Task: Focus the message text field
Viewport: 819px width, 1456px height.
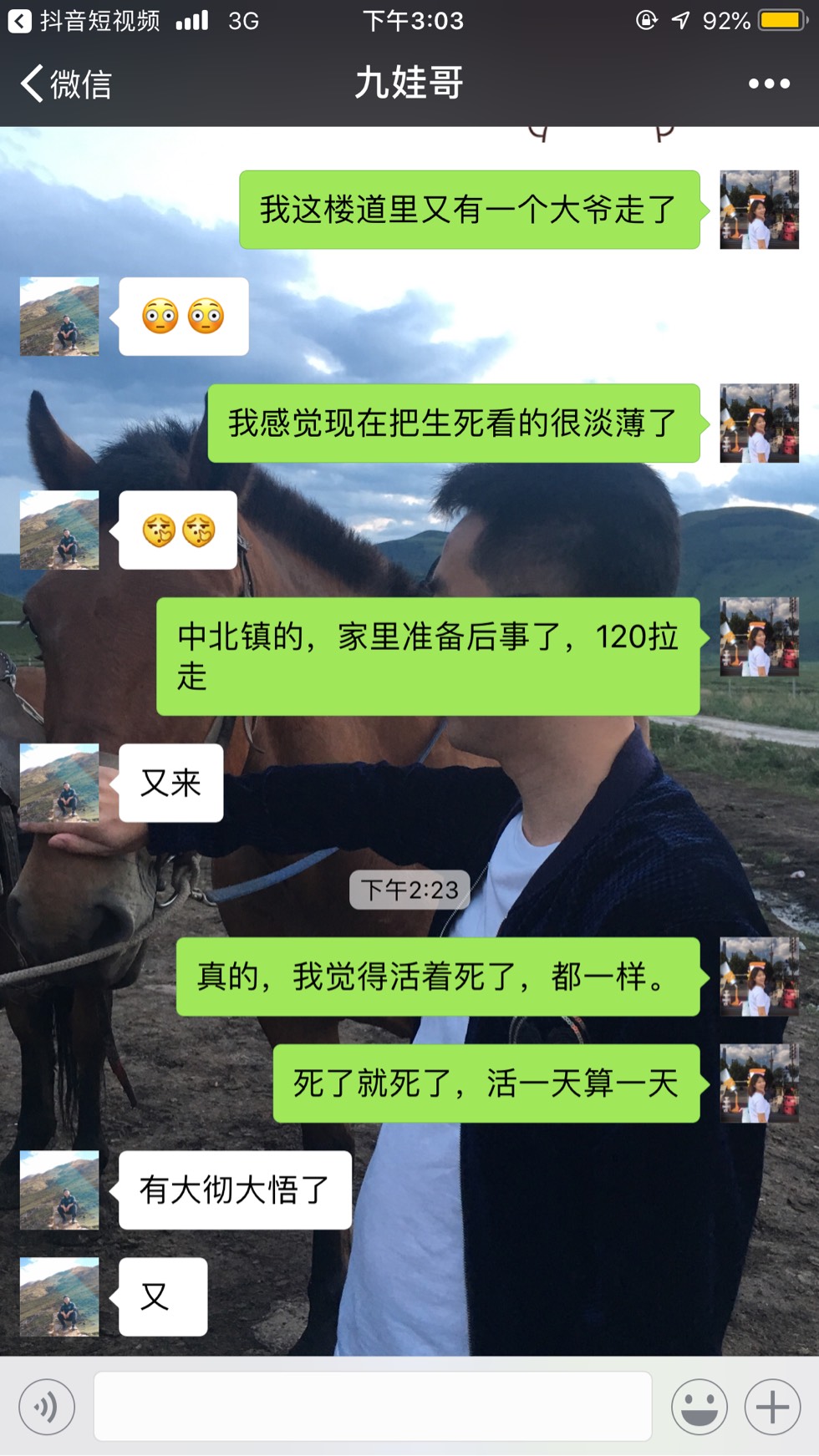Action: (373, 1407)
